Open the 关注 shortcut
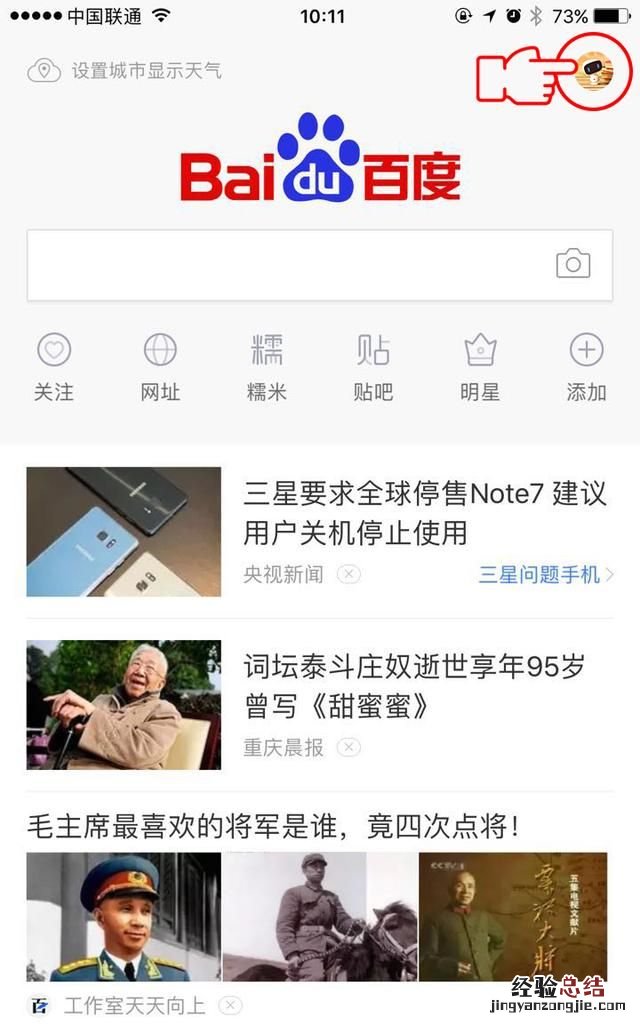The width and height of the screenshot is (640, 1024). click(54, 367)
